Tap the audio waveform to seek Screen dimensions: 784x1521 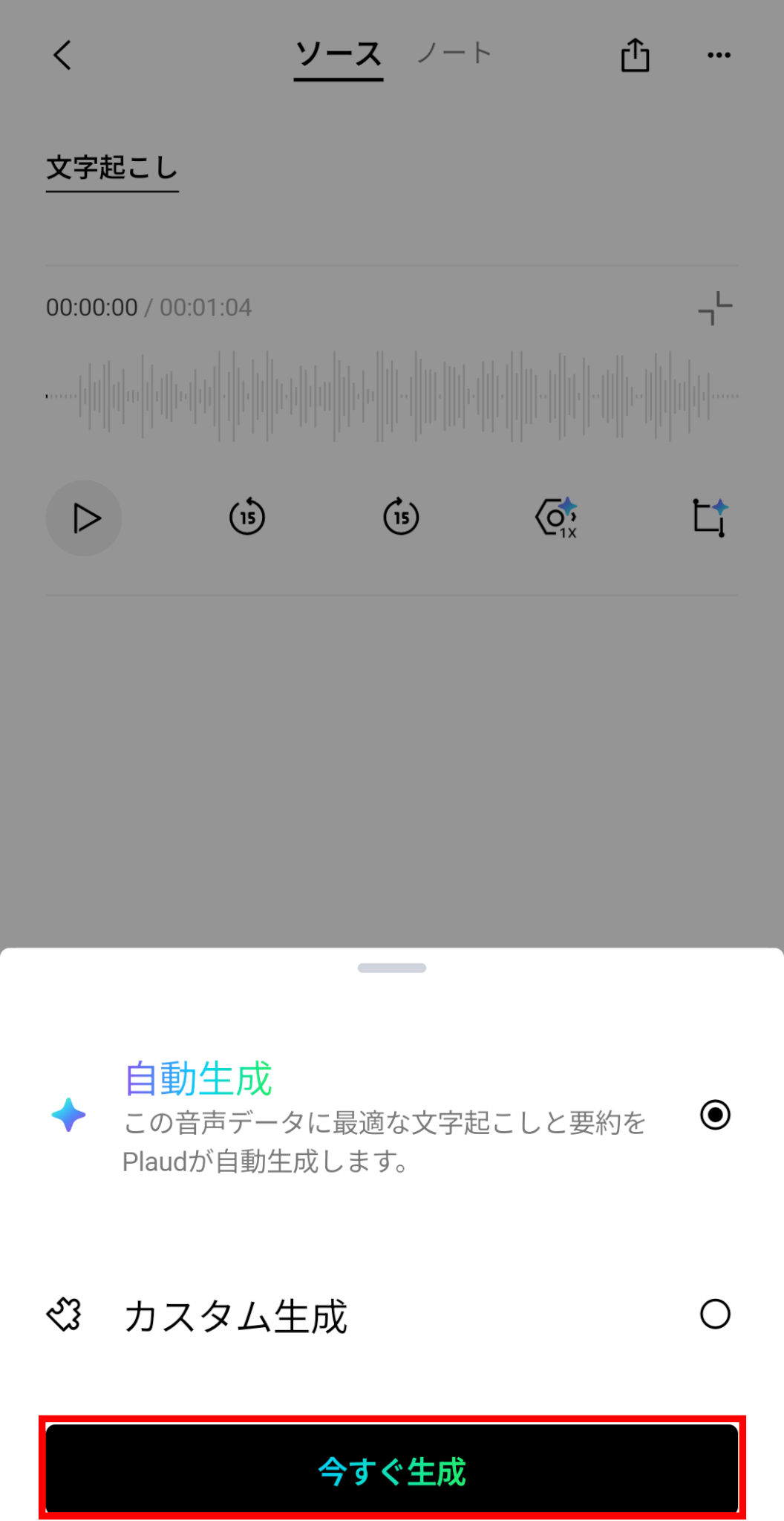(x=392, y=396)
